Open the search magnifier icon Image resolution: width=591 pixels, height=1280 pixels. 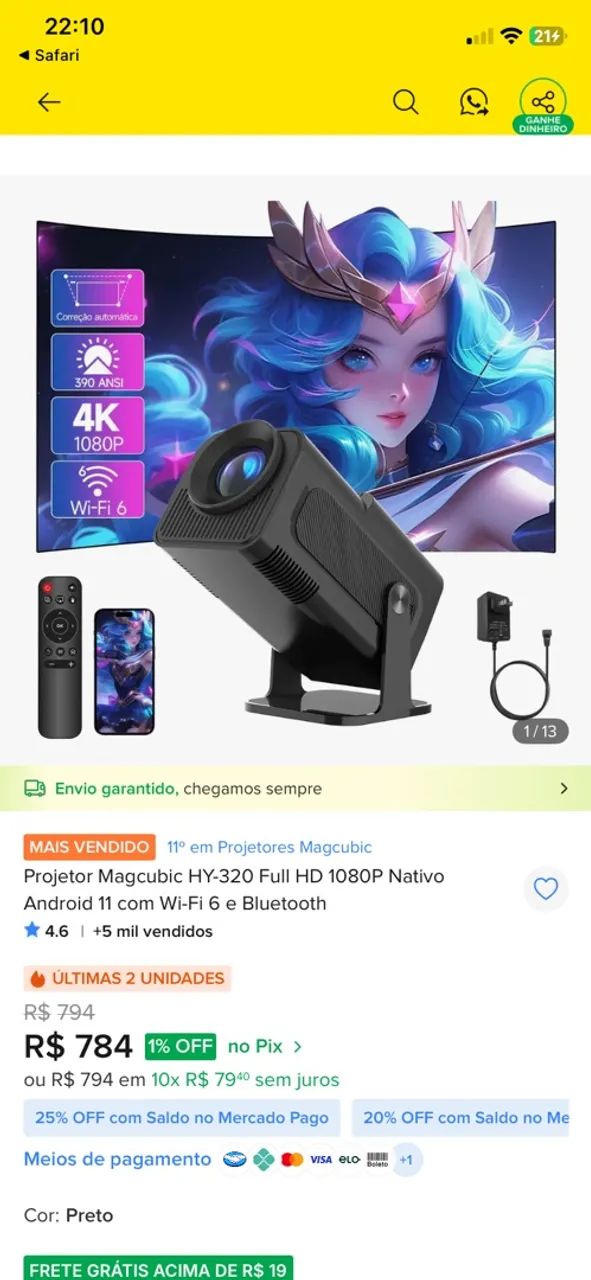(x=405, y=102)
